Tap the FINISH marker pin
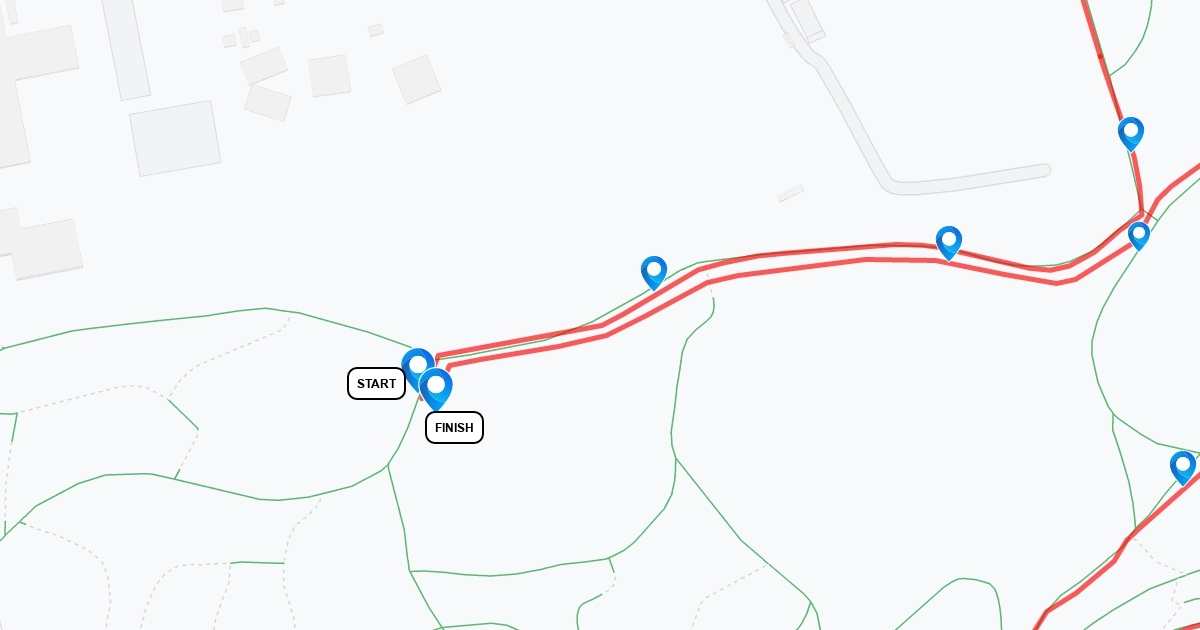The height and width of the screenshot is (630, 1200). coord(437,386)
